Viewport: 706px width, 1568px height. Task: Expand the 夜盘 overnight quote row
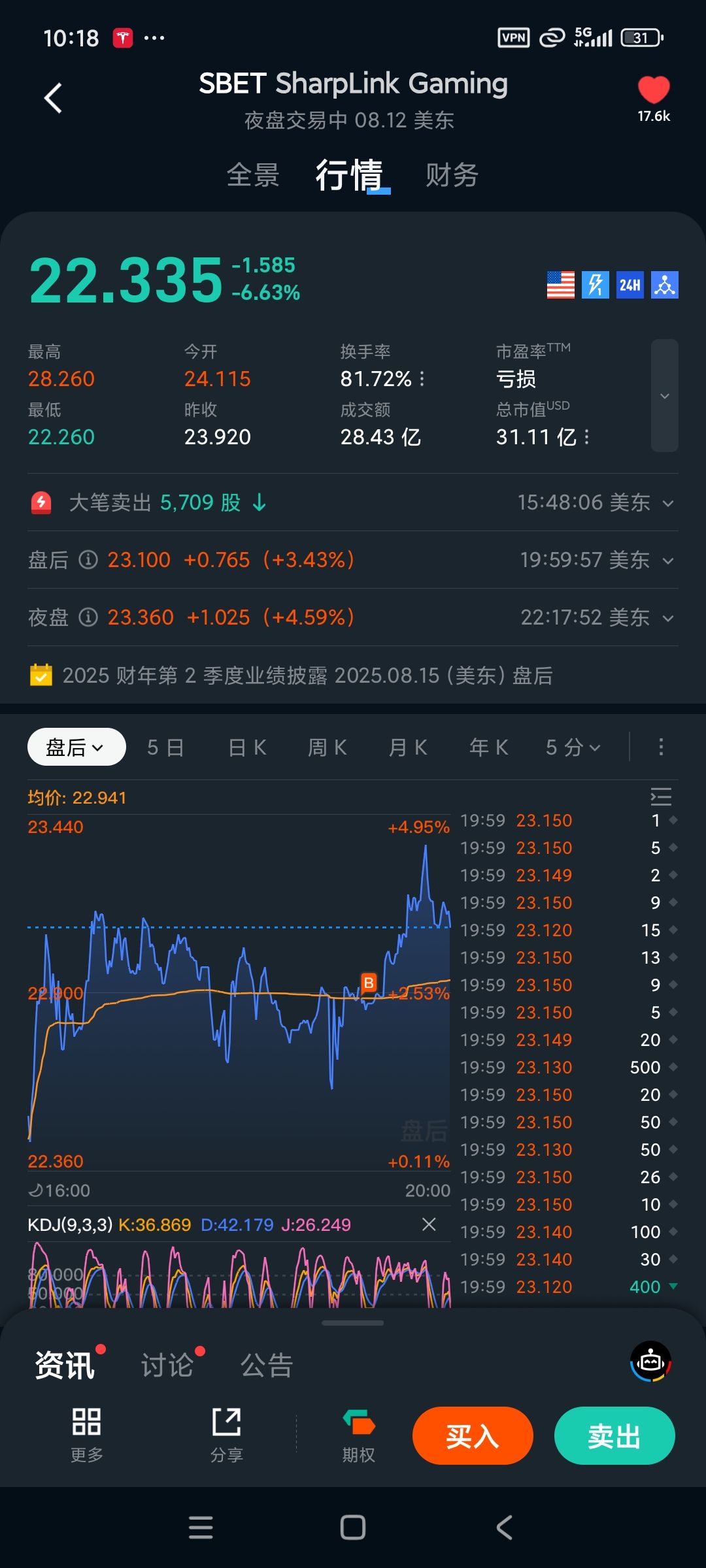pyautogui.click(x=667, y=618)
